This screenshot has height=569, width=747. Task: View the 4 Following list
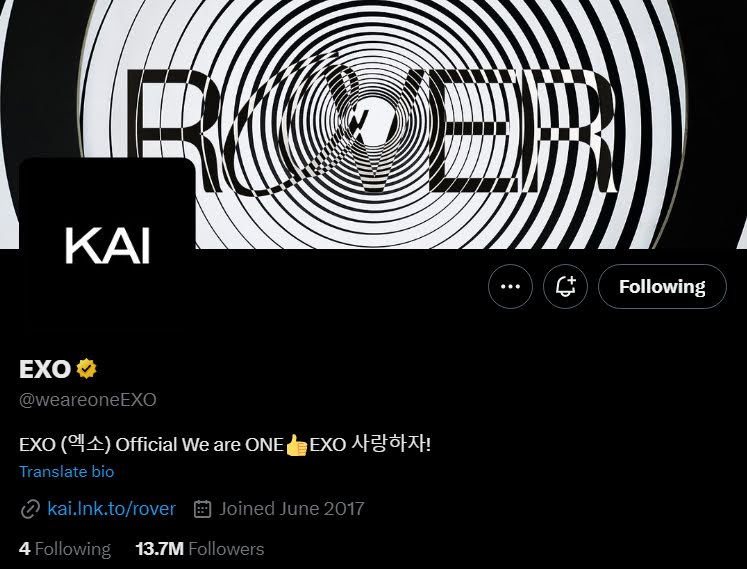pos(65,549)
